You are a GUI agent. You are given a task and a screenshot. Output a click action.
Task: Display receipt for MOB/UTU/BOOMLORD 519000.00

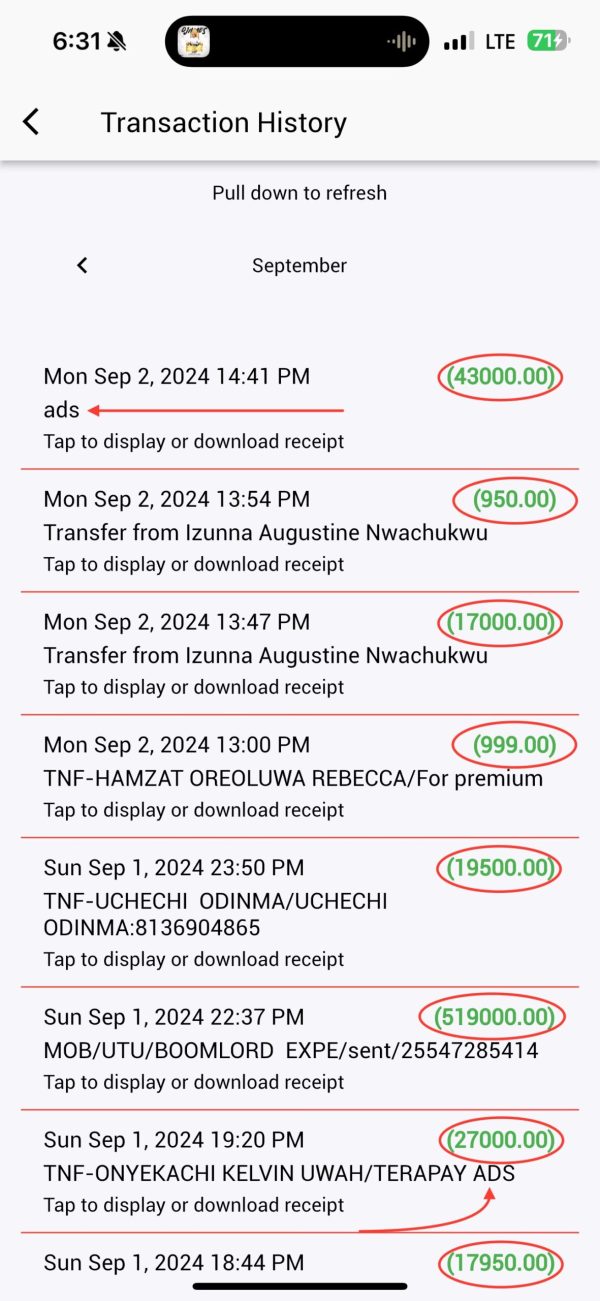coord(300,1049)
